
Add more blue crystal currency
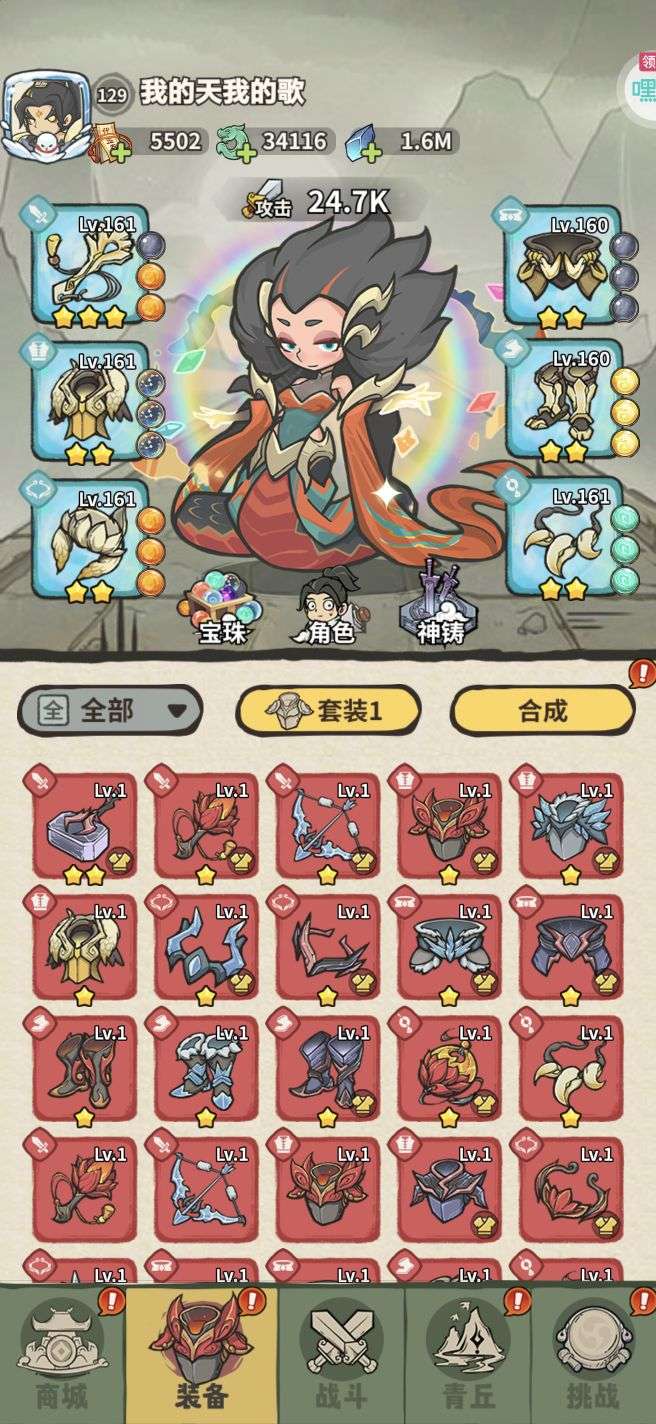pos(370,154)
